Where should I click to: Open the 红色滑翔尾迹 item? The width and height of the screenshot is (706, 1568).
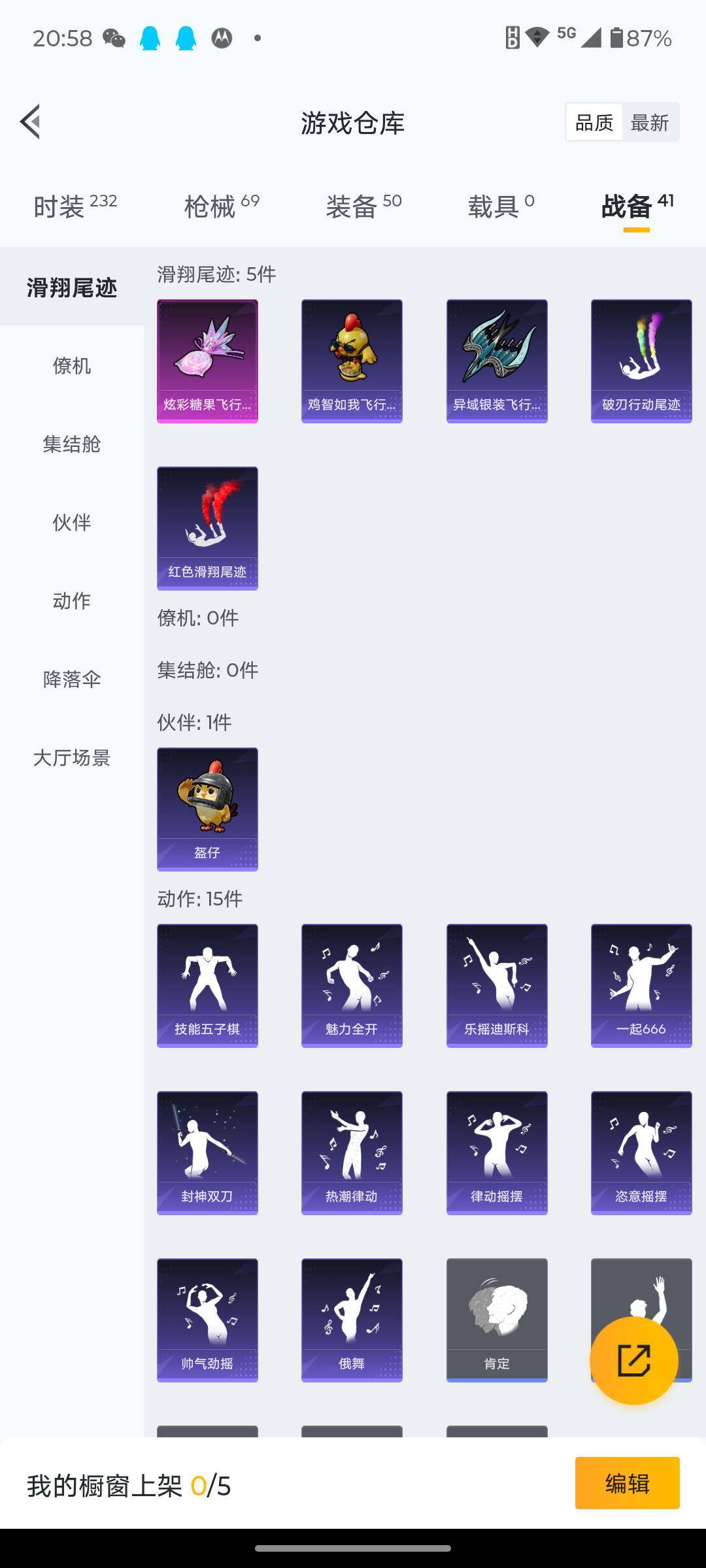[207, 528]
